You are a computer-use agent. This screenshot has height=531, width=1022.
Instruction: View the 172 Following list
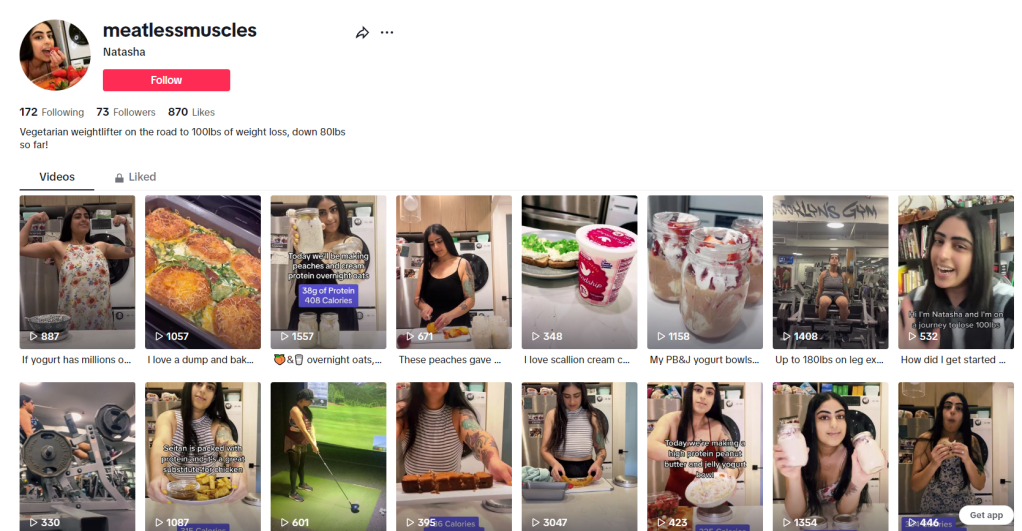point(52,112)
